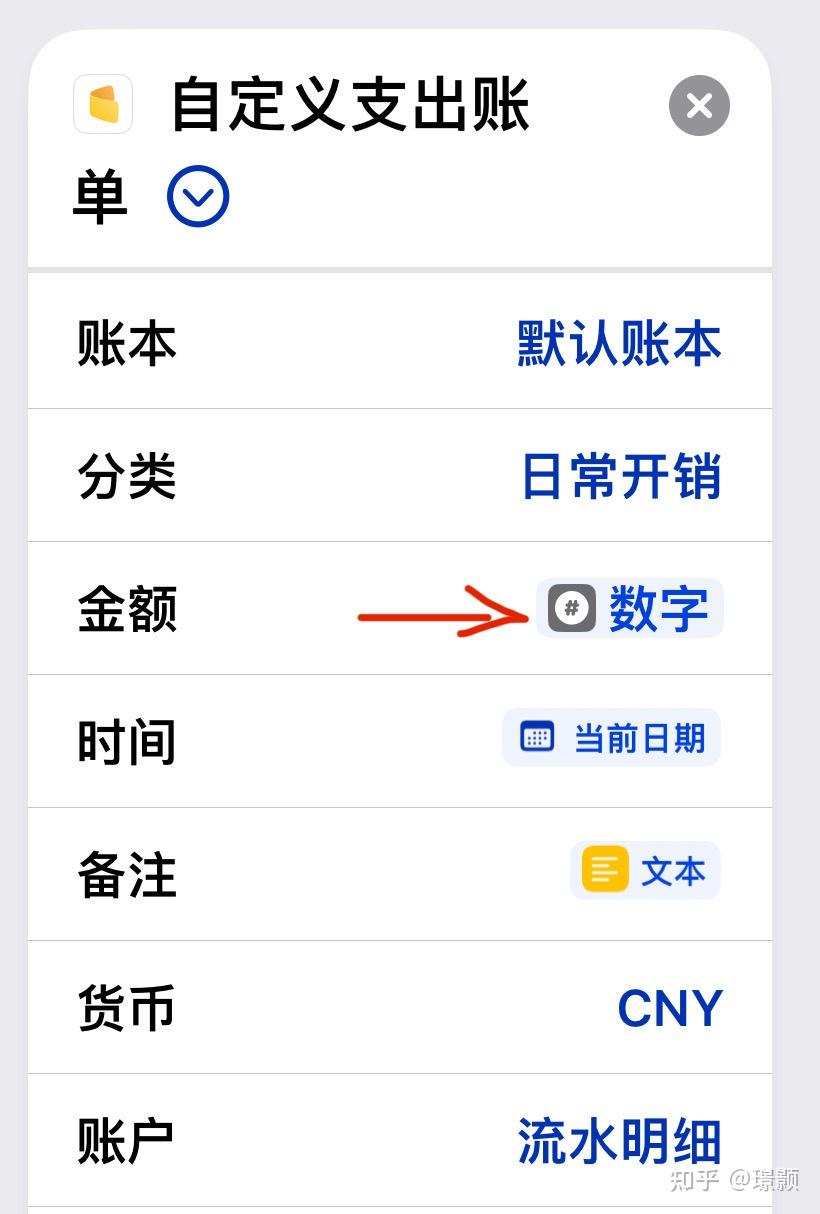Select the 分类 row
This screenshot has width=820, height=1214.
click(x=126, y=477)
